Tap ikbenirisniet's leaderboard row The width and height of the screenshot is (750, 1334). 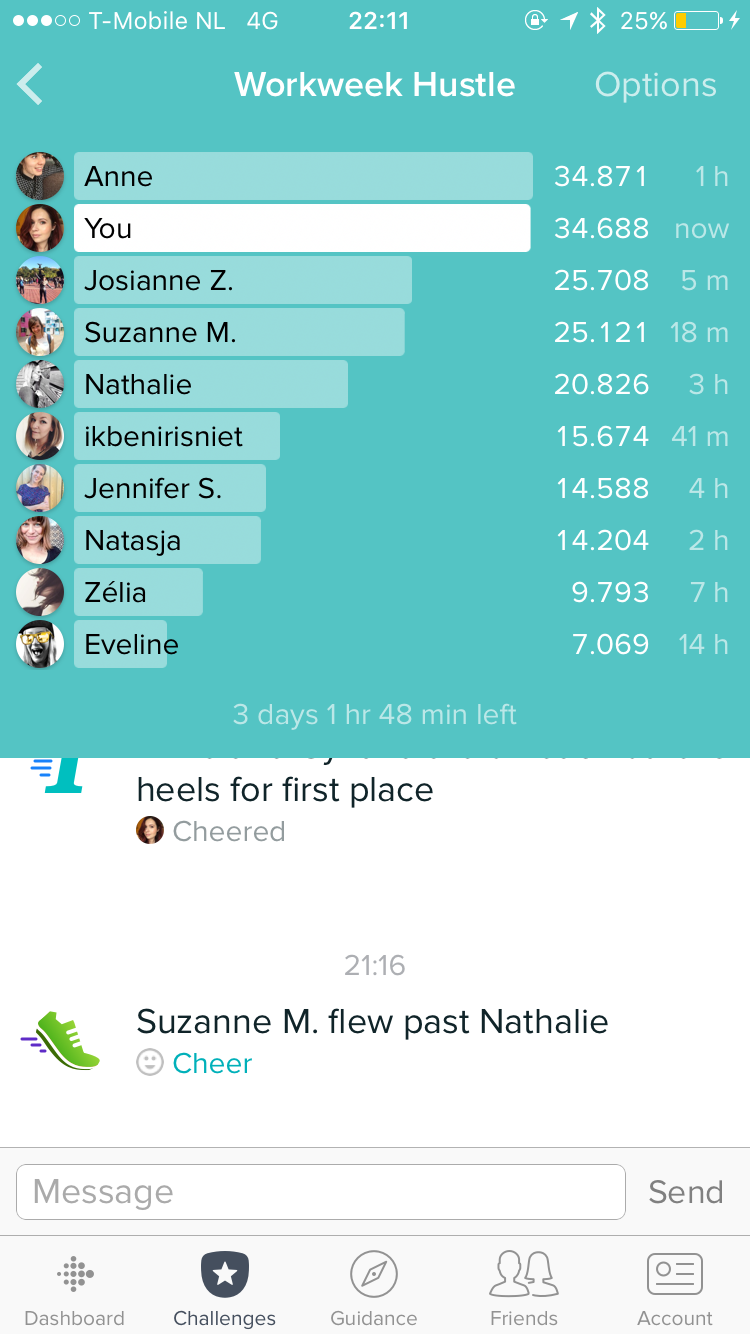(x=176, y=437)
